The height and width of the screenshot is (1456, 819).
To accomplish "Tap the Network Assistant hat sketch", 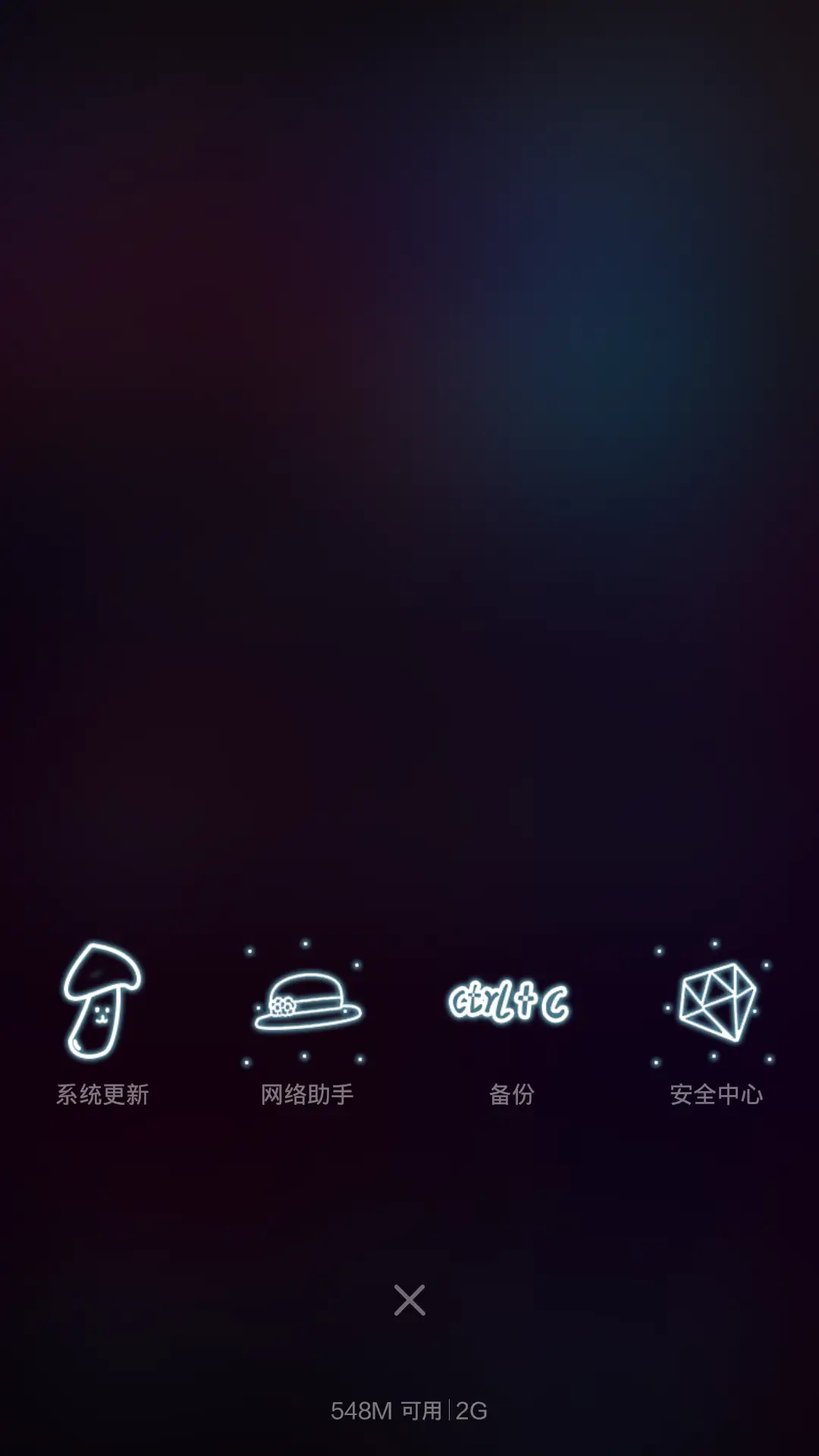I will pyautogui.click(x=306, y=1001).
